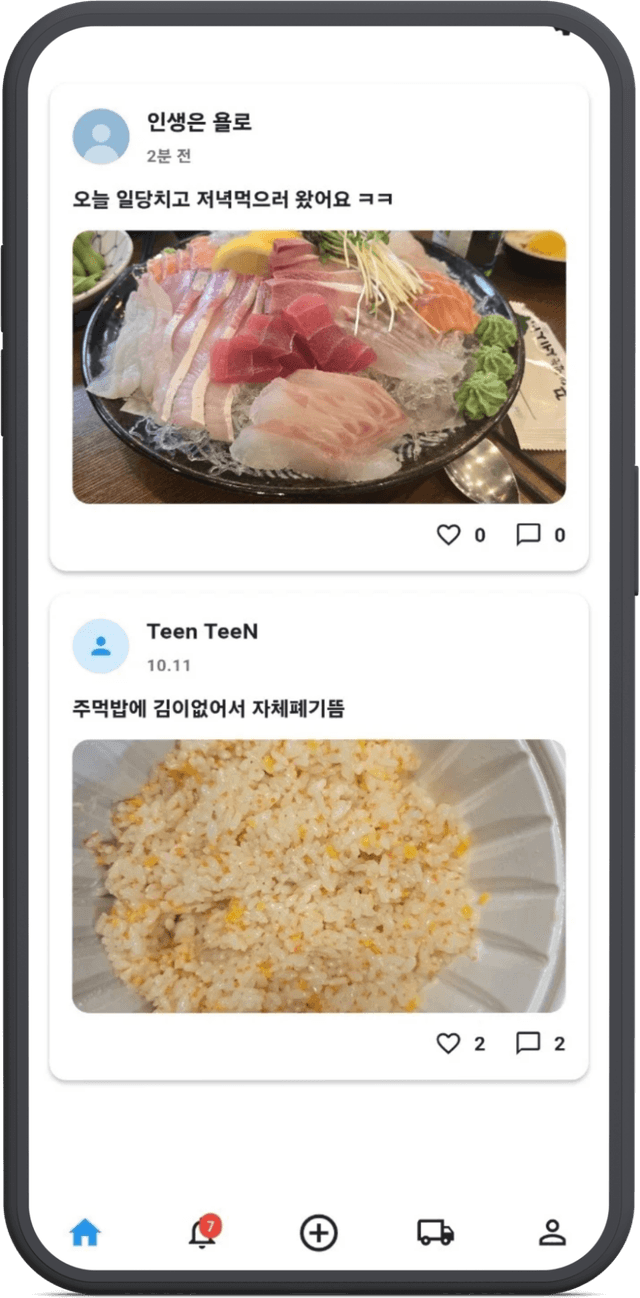Open the sashimi photo in 인생은 욜로's post
The width and height of the screenshot is (640, 1298).
click(x=319, y=367)
